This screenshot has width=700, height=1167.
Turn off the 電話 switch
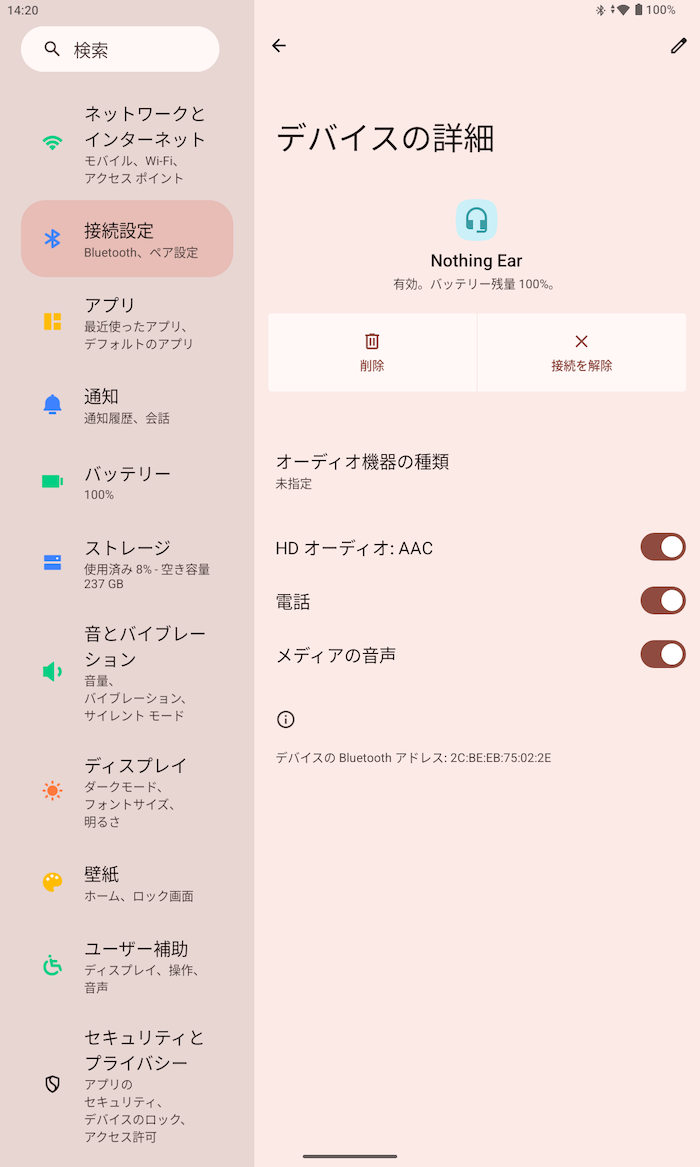tap(662, 601)
